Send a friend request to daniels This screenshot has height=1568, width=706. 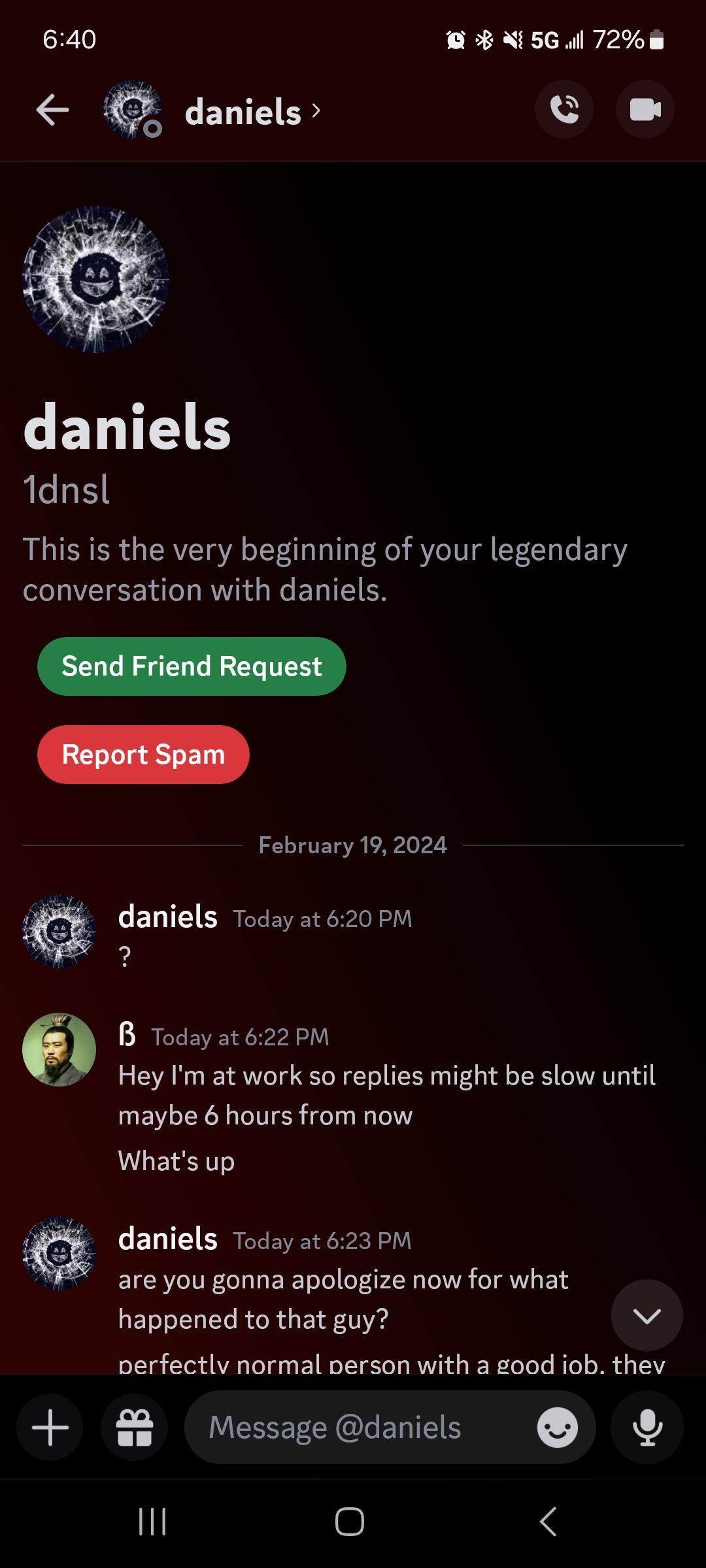coord(192,666)
